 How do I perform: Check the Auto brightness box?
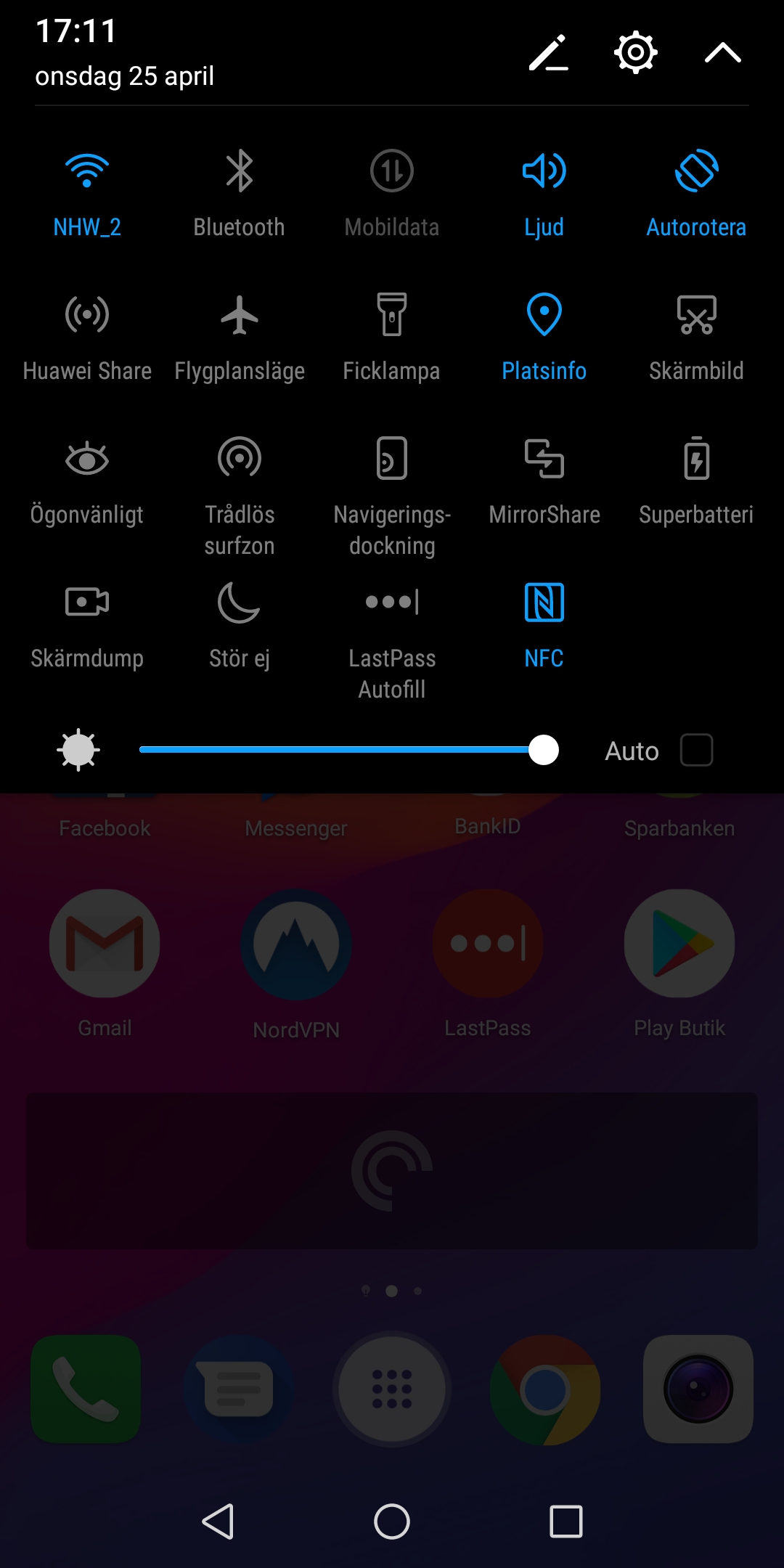(x=696, y=750)
